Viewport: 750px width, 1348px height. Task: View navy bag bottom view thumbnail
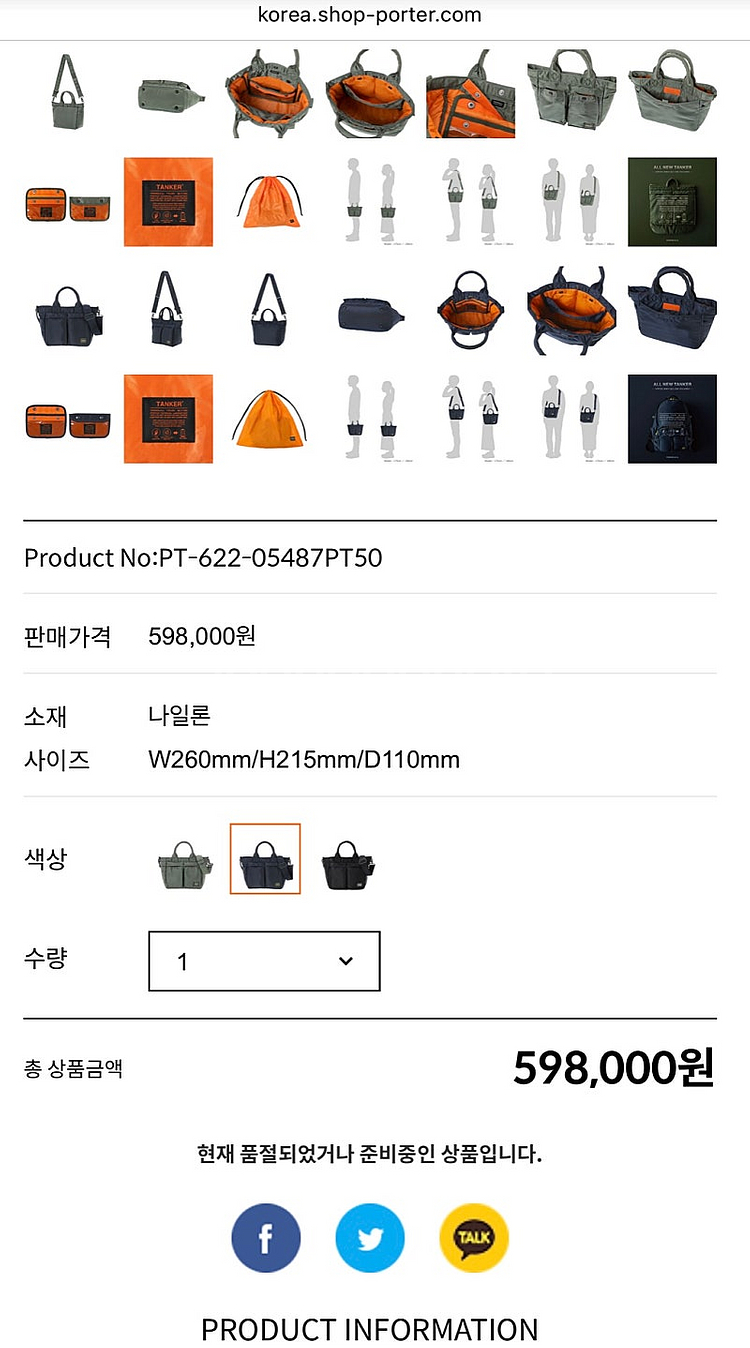[370, 311]
